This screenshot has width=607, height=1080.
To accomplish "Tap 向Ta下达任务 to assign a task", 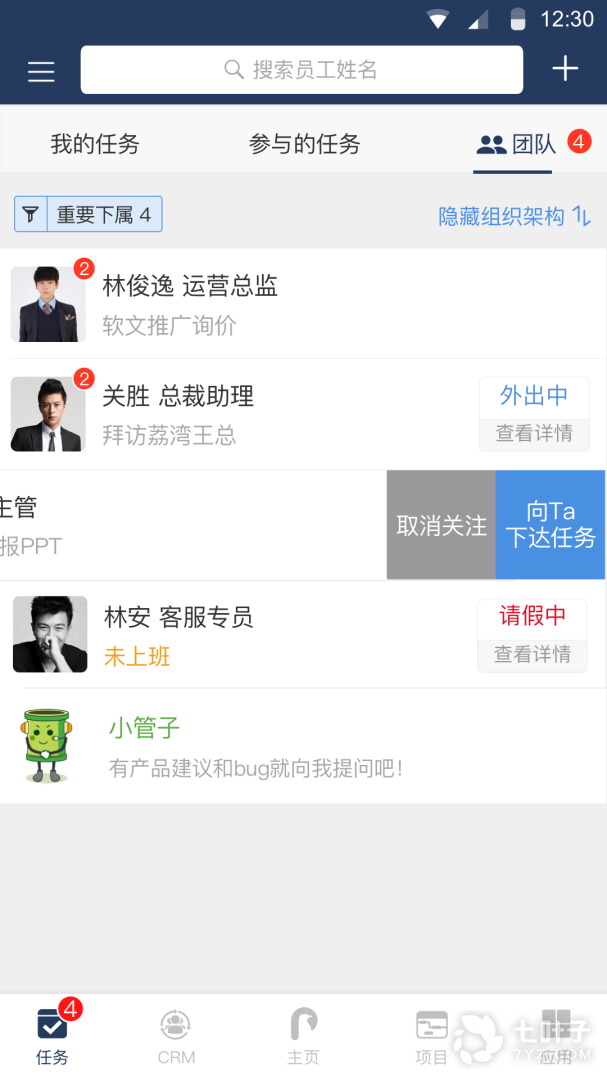I will 550,525.
